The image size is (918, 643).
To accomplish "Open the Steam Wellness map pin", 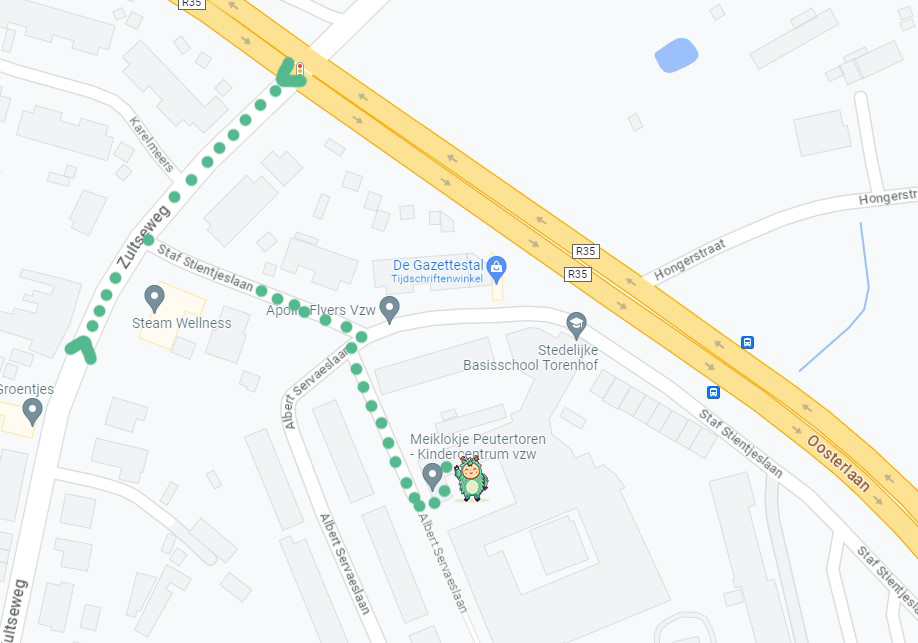I will click(154, 297).
